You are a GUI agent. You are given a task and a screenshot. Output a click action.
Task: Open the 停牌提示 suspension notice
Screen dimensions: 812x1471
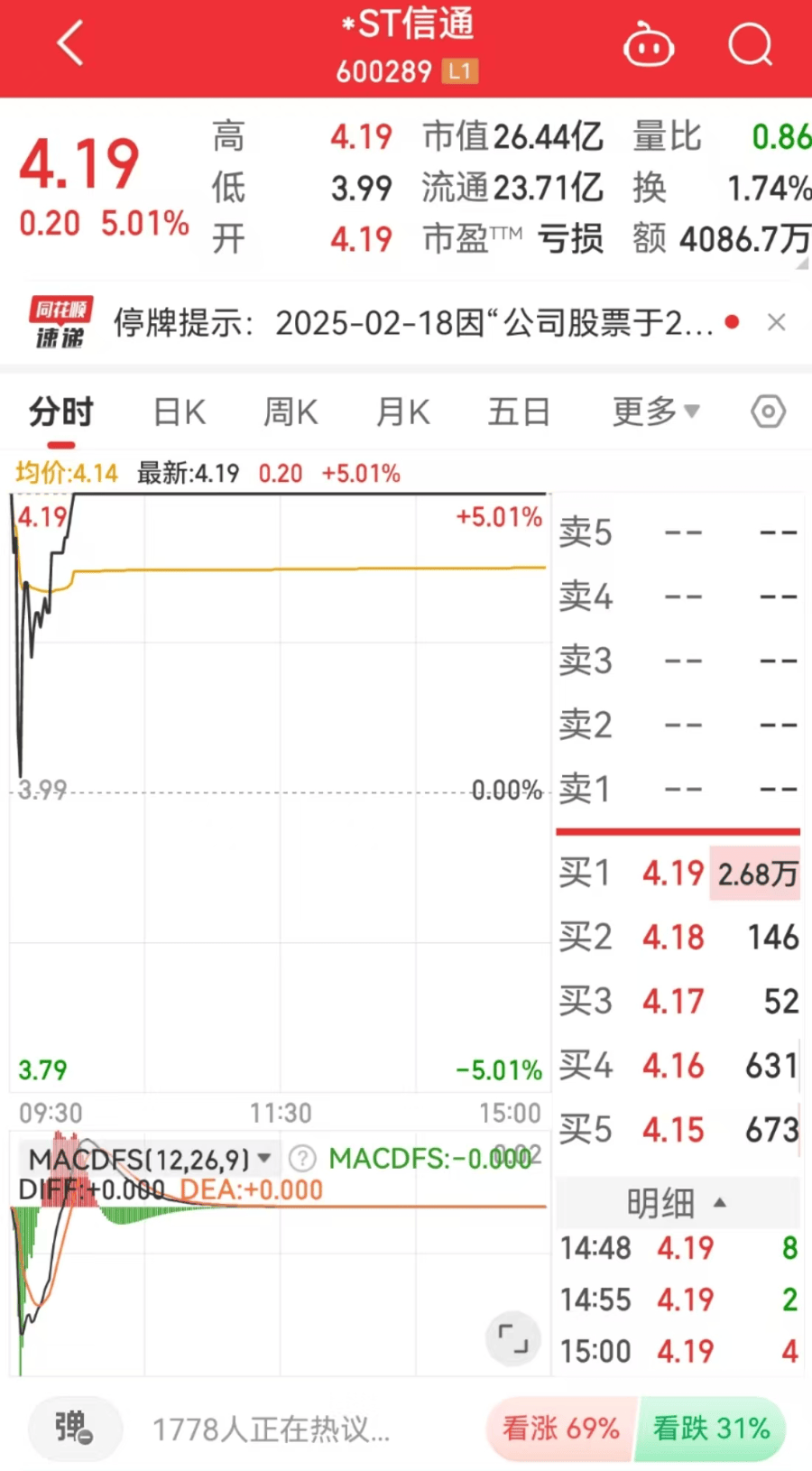pos(406,321)
